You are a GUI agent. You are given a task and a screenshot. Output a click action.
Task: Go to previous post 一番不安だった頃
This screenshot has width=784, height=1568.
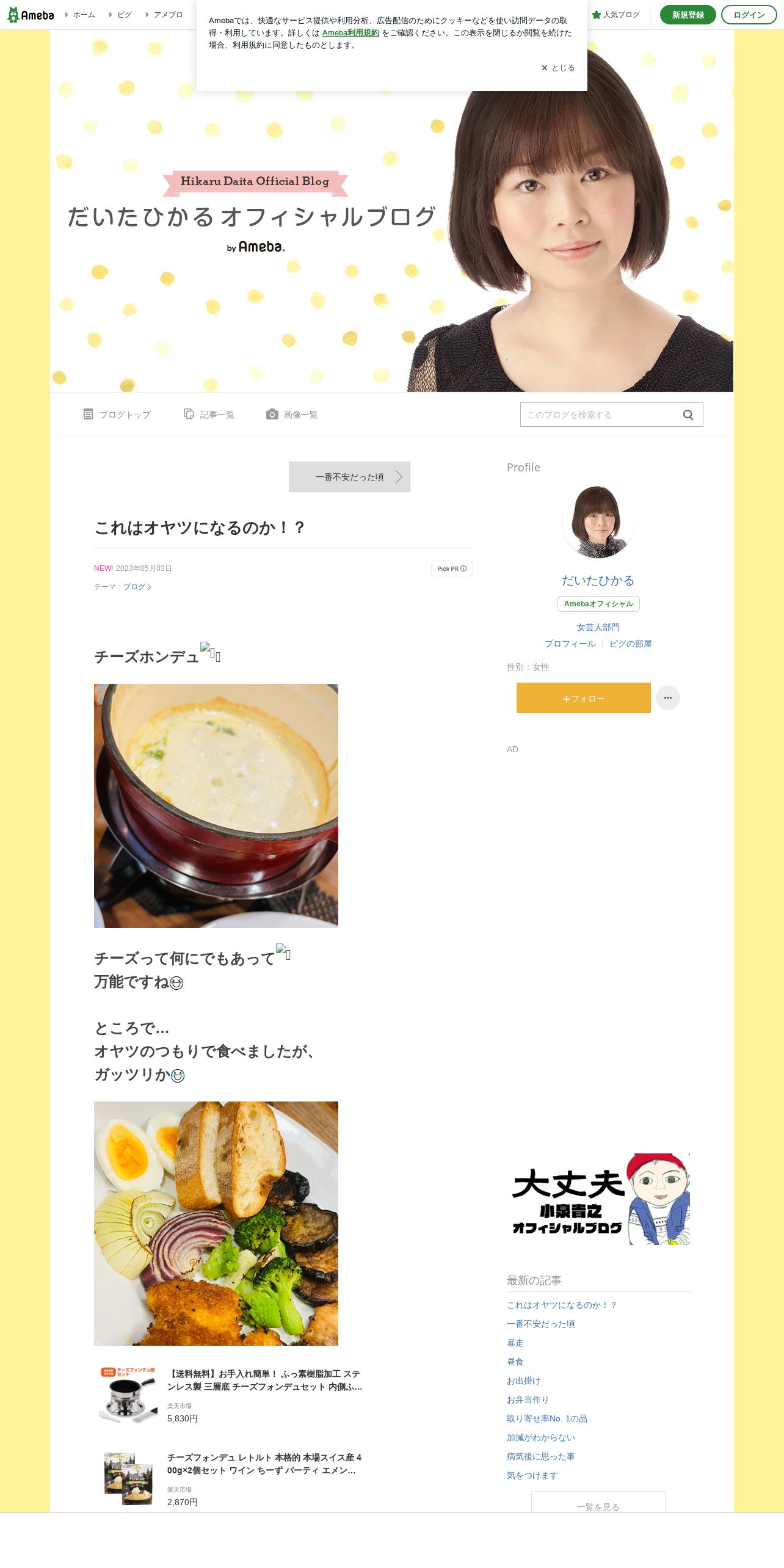[x=349, y=477]
